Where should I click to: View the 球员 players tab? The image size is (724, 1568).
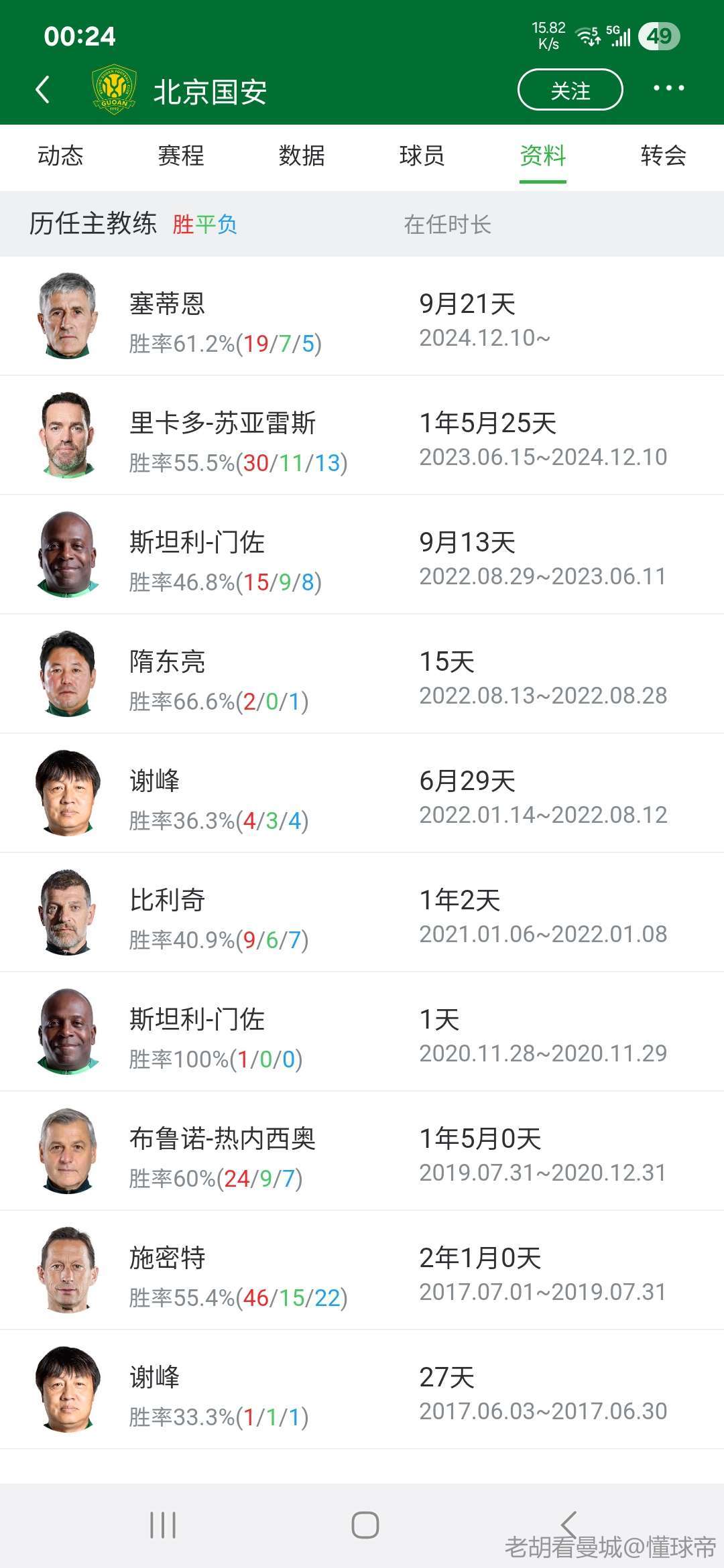[x=422, y=155]
